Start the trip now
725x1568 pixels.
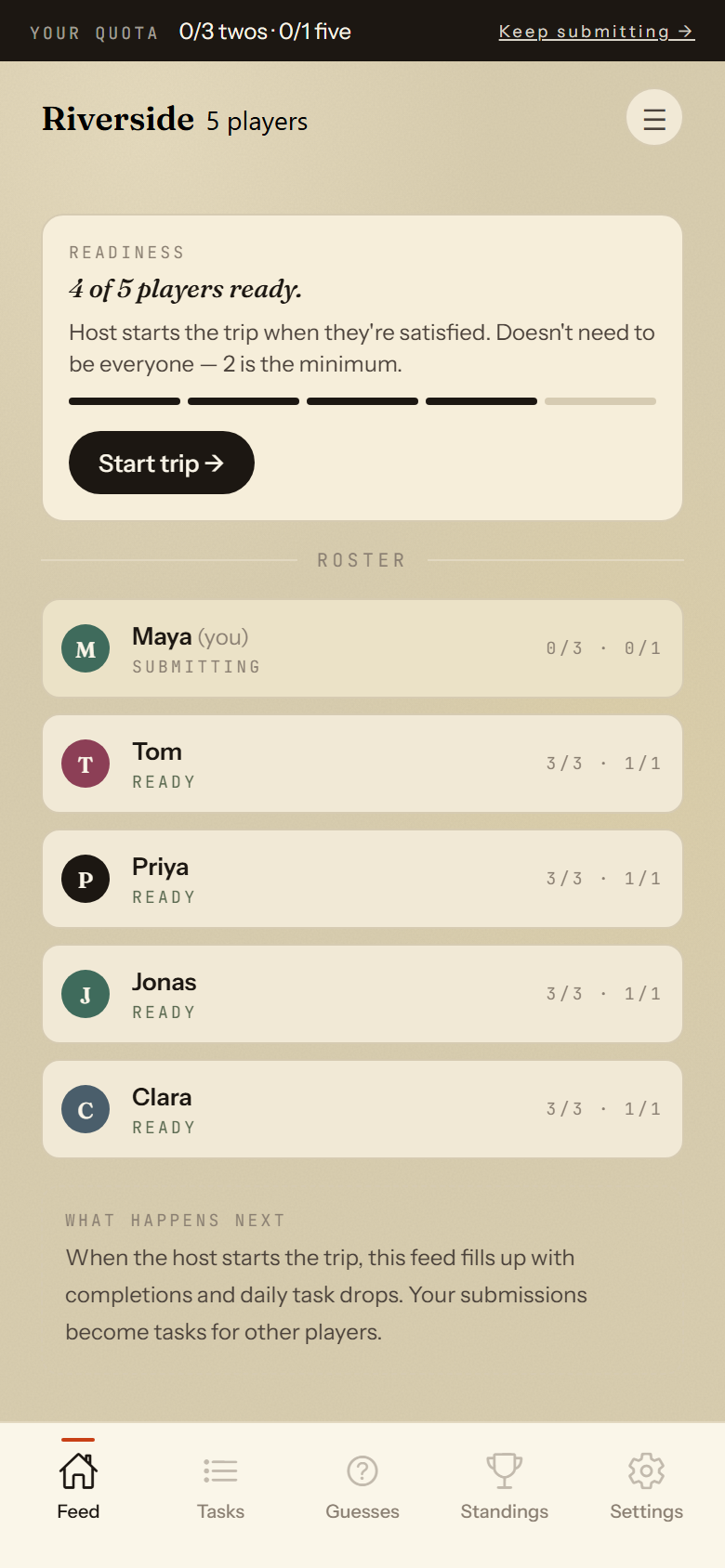162,463
